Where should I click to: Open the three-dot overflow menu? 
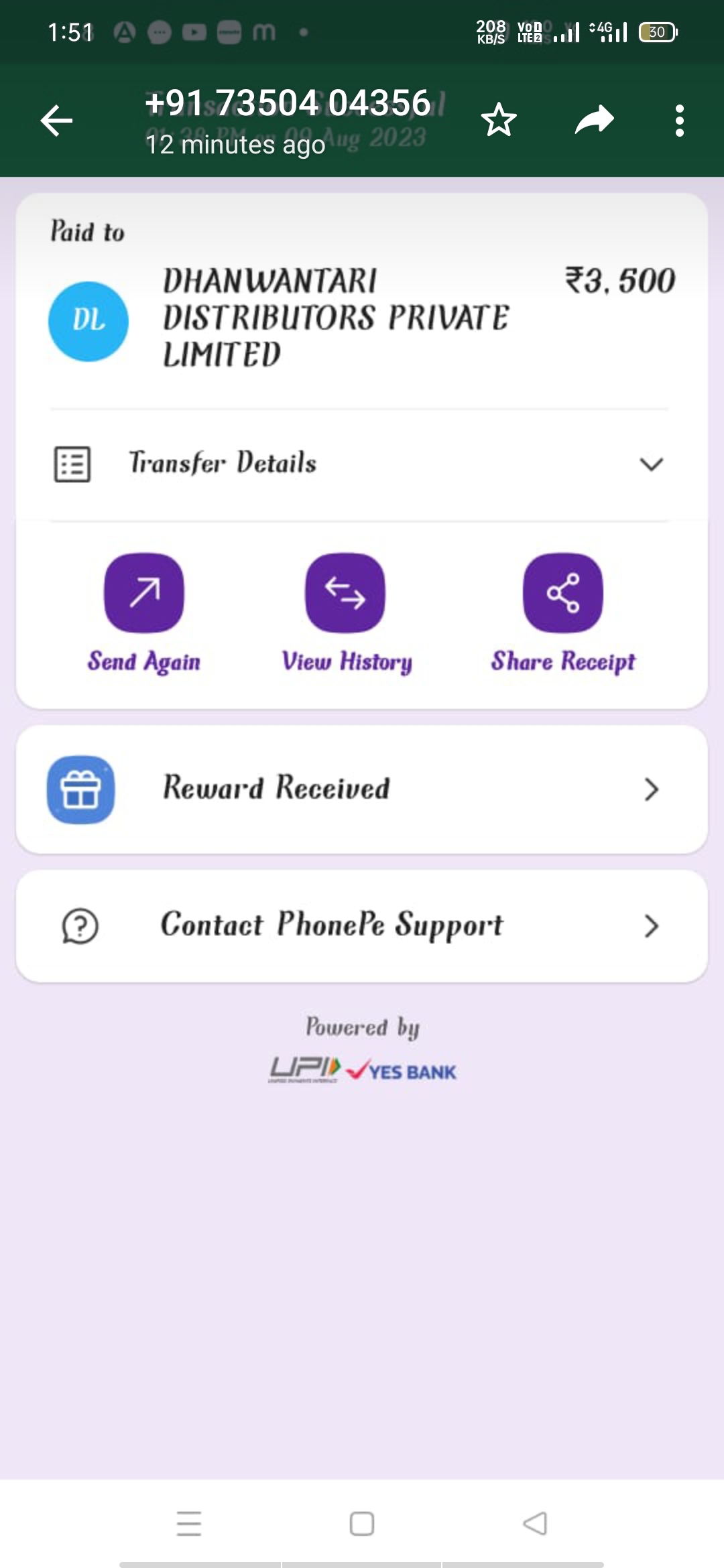[x=680, y=121]
